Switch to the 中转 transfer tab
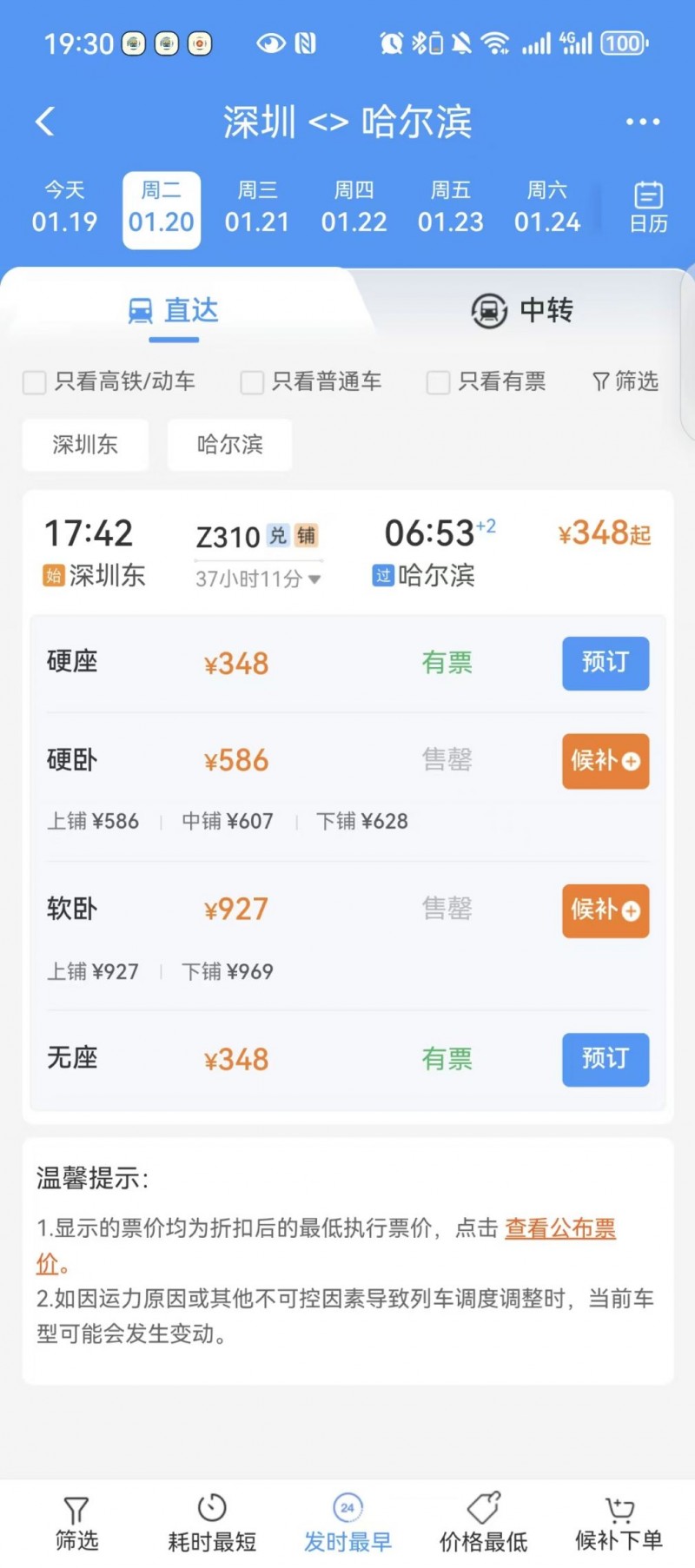Screen dimensions: 695x1568 [520, 311]
